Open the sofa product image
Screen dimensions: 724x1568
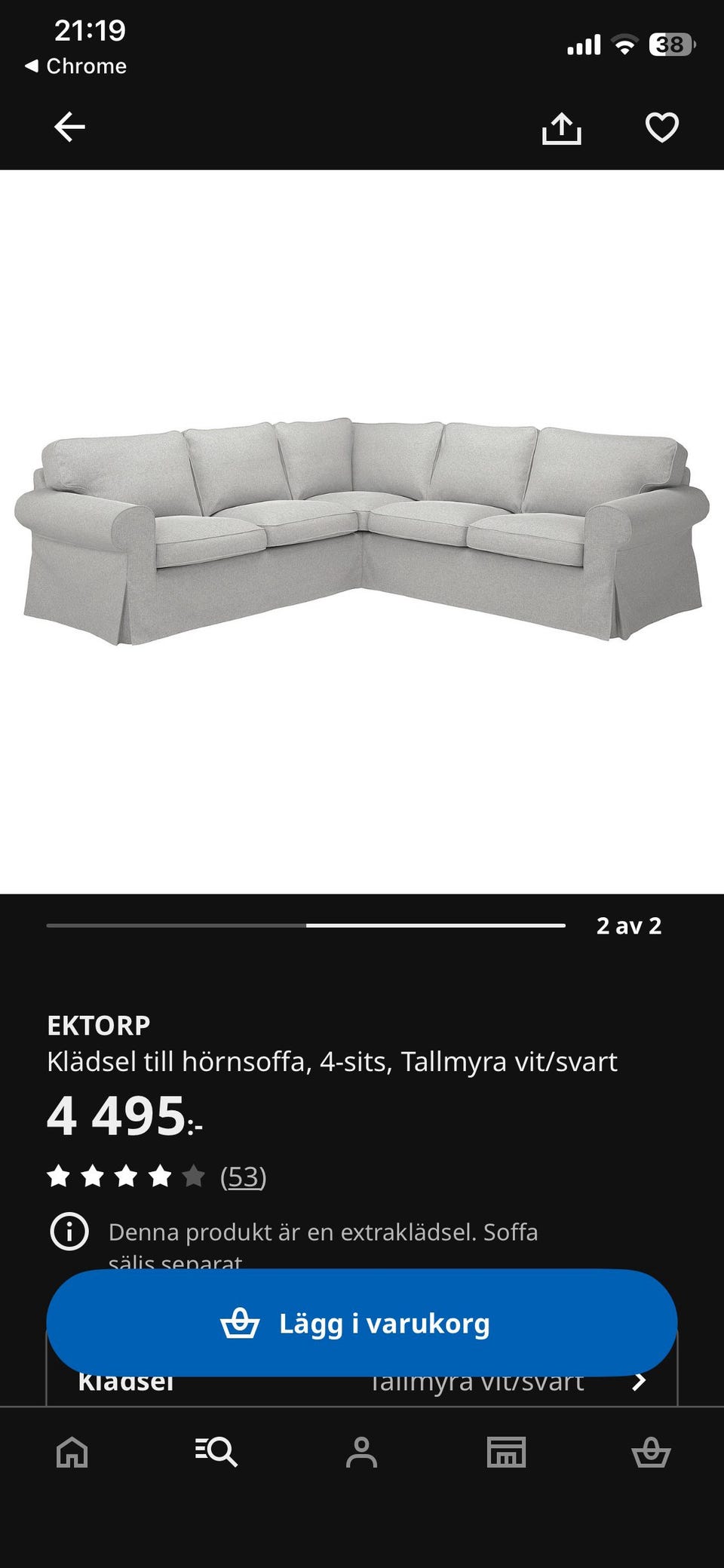click(x=362, y=531)
